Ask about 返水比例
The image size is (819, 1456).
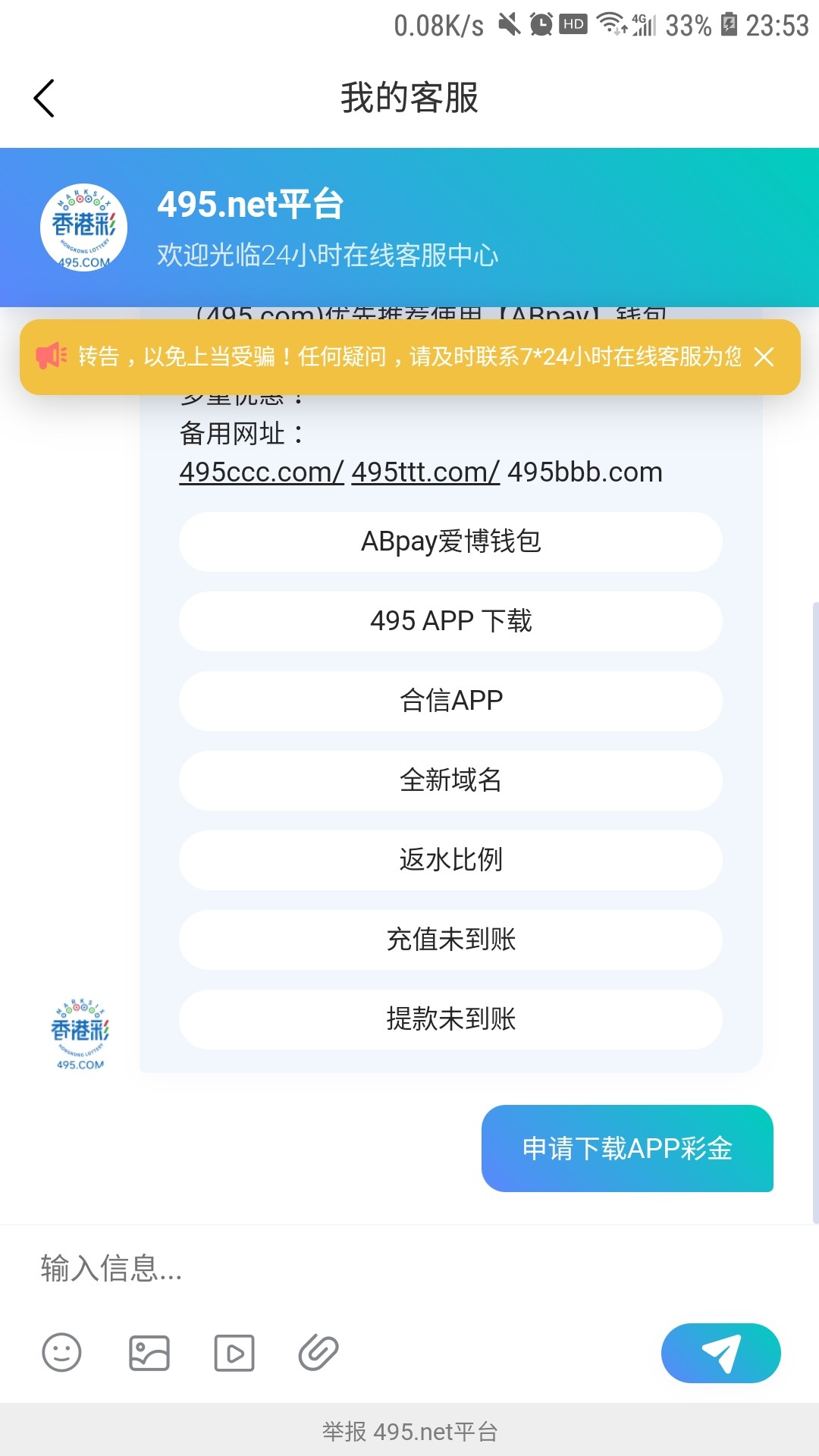point(450,860)
